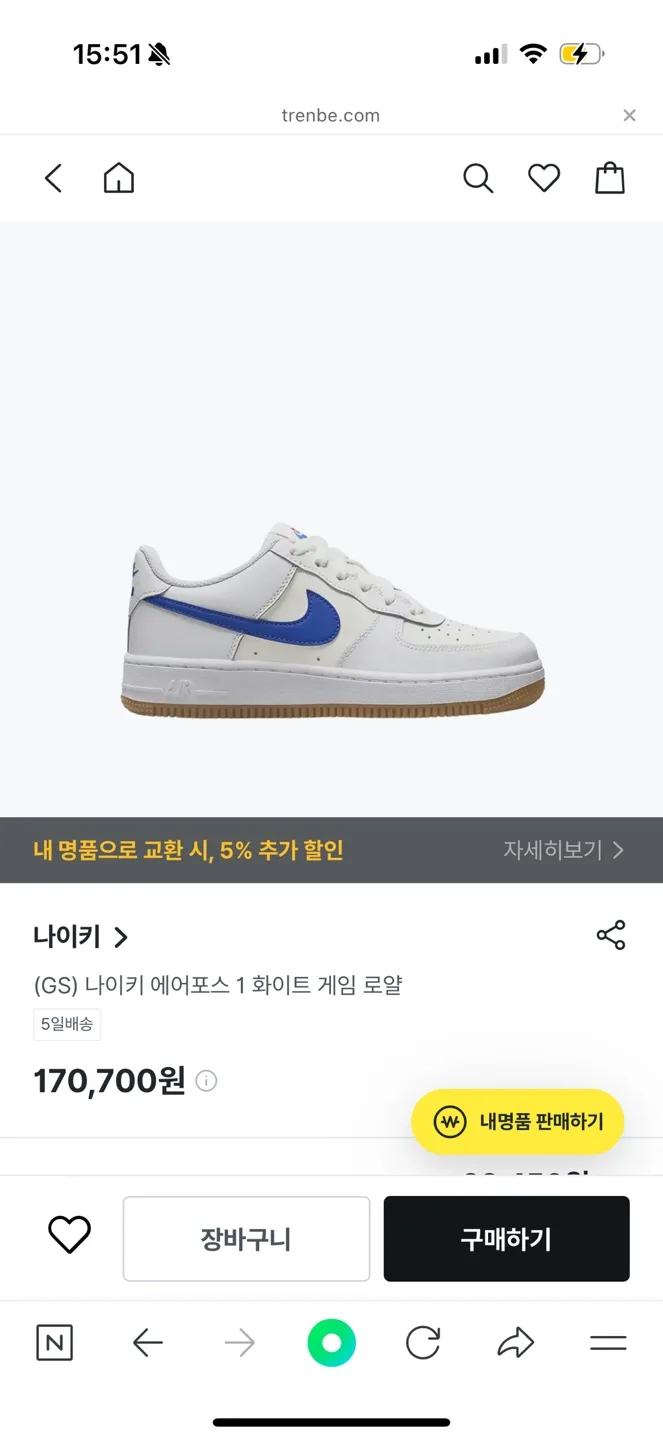This screenshot has width=663, height=1440.
Task: View details of 5% exchange discount
Action: click(563, 850)
